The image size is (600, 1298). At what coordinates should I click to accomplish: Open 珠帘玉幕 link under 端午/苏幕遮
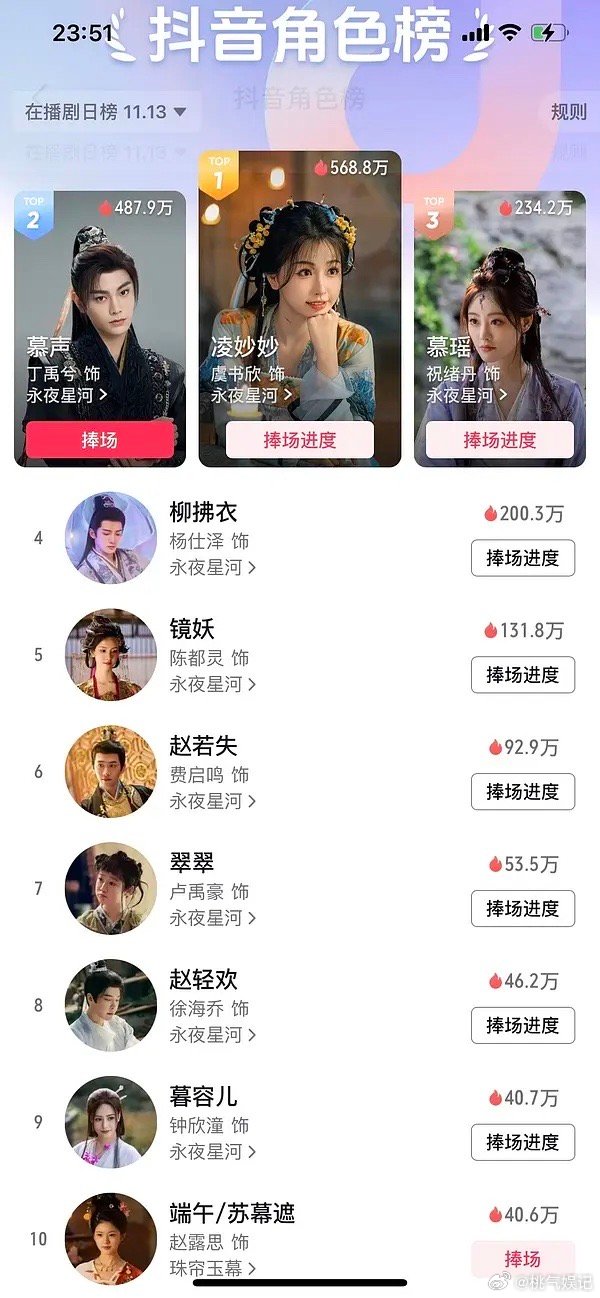(212, 1268)
